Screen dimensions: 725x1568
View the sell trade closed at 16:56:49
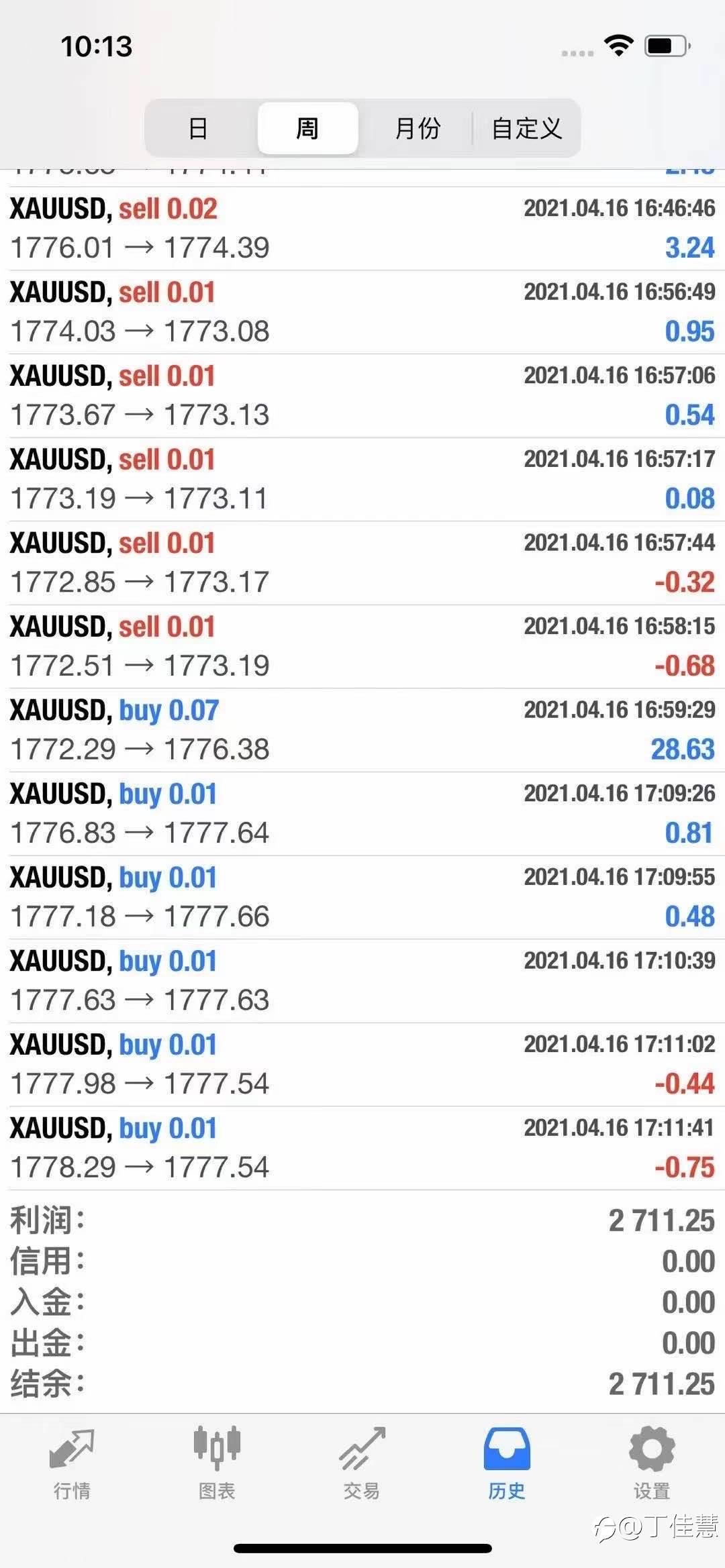362,312
